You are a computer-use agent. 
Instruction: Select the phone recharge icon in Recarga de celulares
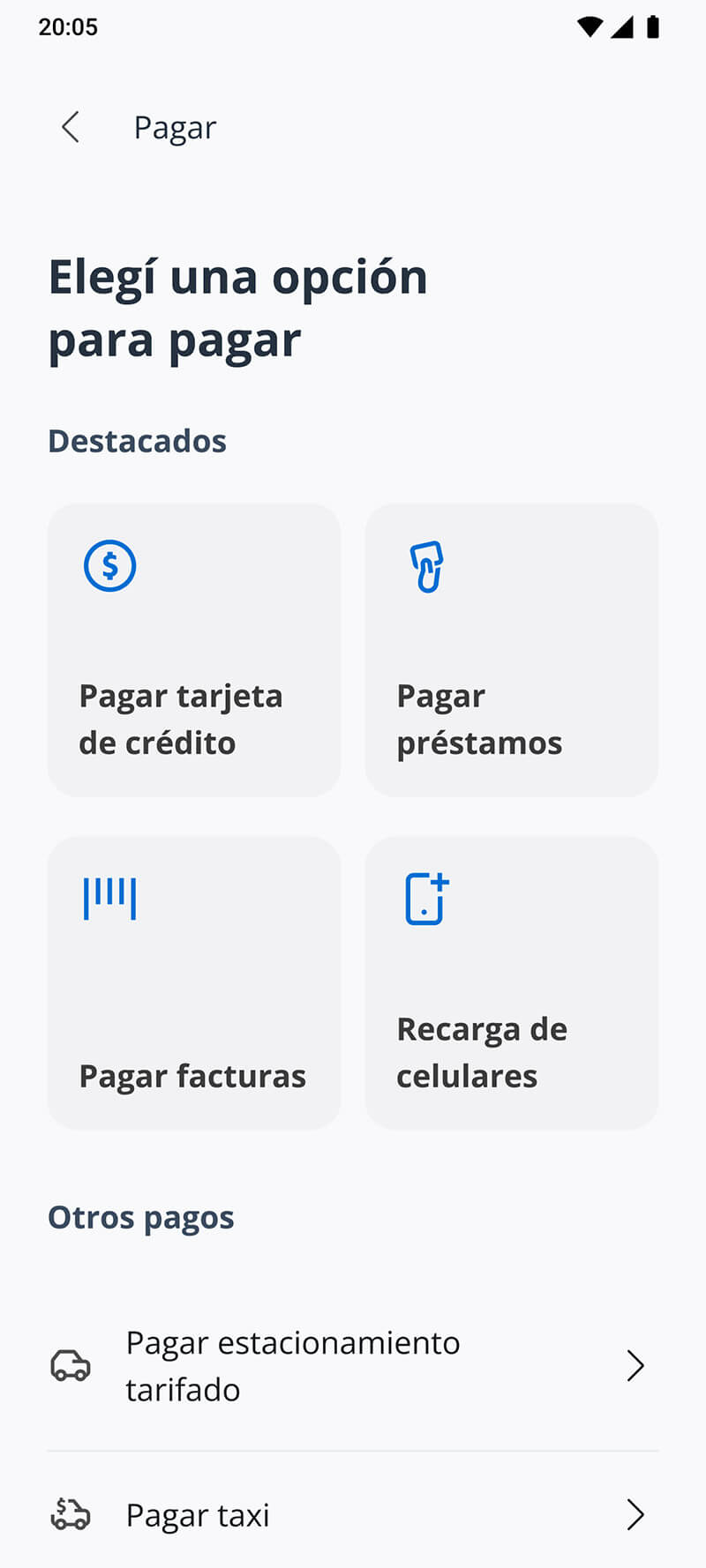point(427,896)
